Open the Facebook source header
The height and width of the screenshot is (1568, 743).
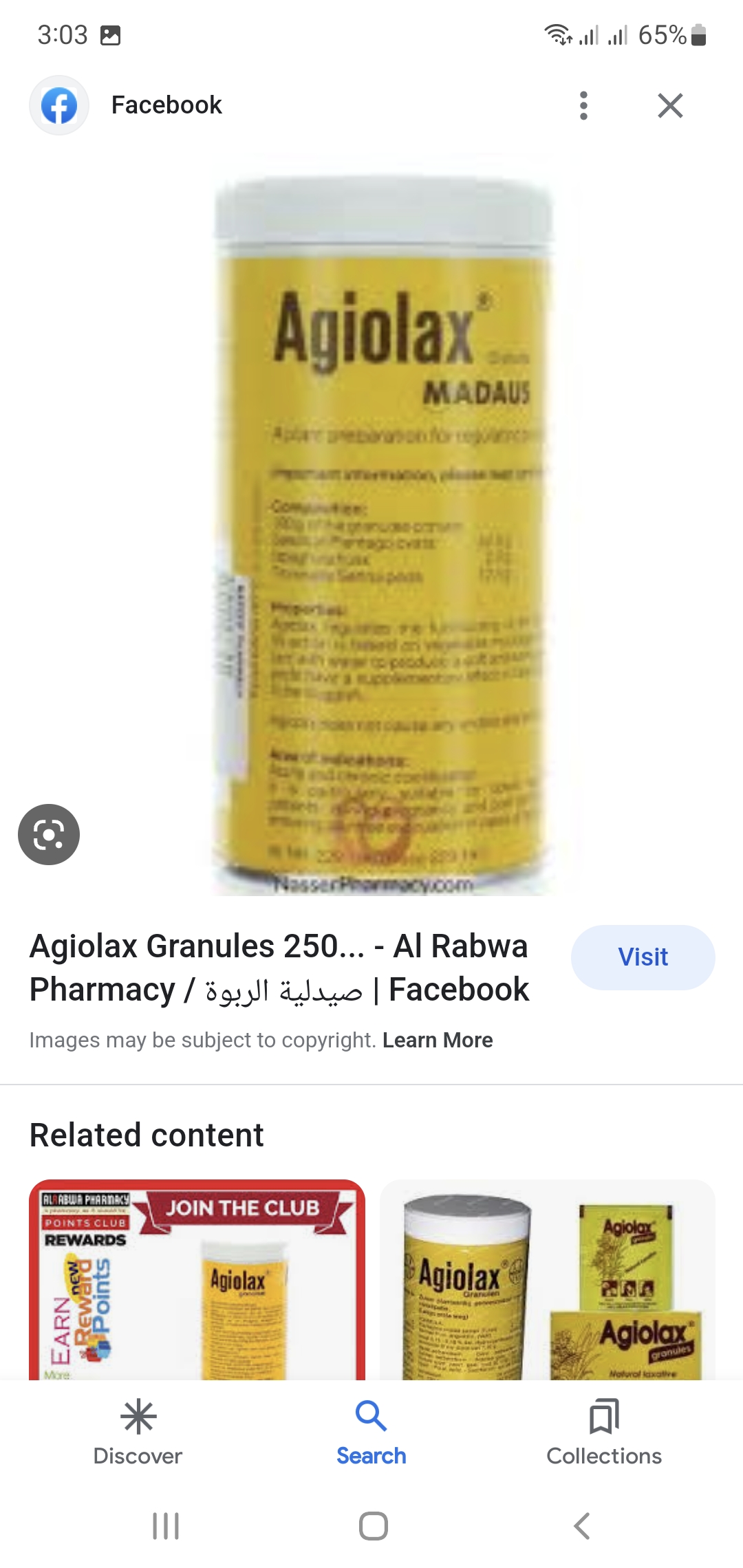(x=166, y=105)
